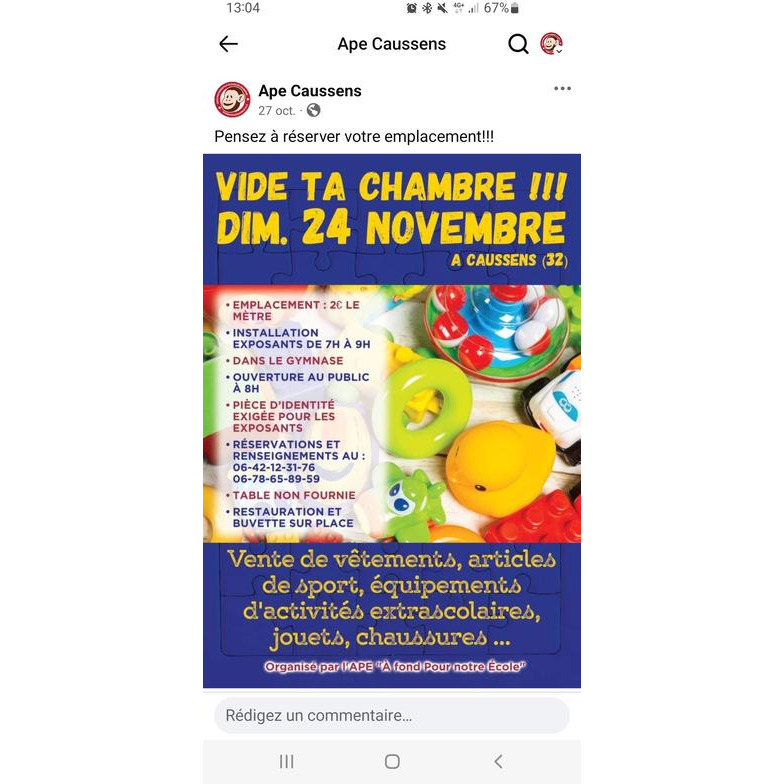Open the page search magnifier
784x784 pixels.
(x=518, y=44)
